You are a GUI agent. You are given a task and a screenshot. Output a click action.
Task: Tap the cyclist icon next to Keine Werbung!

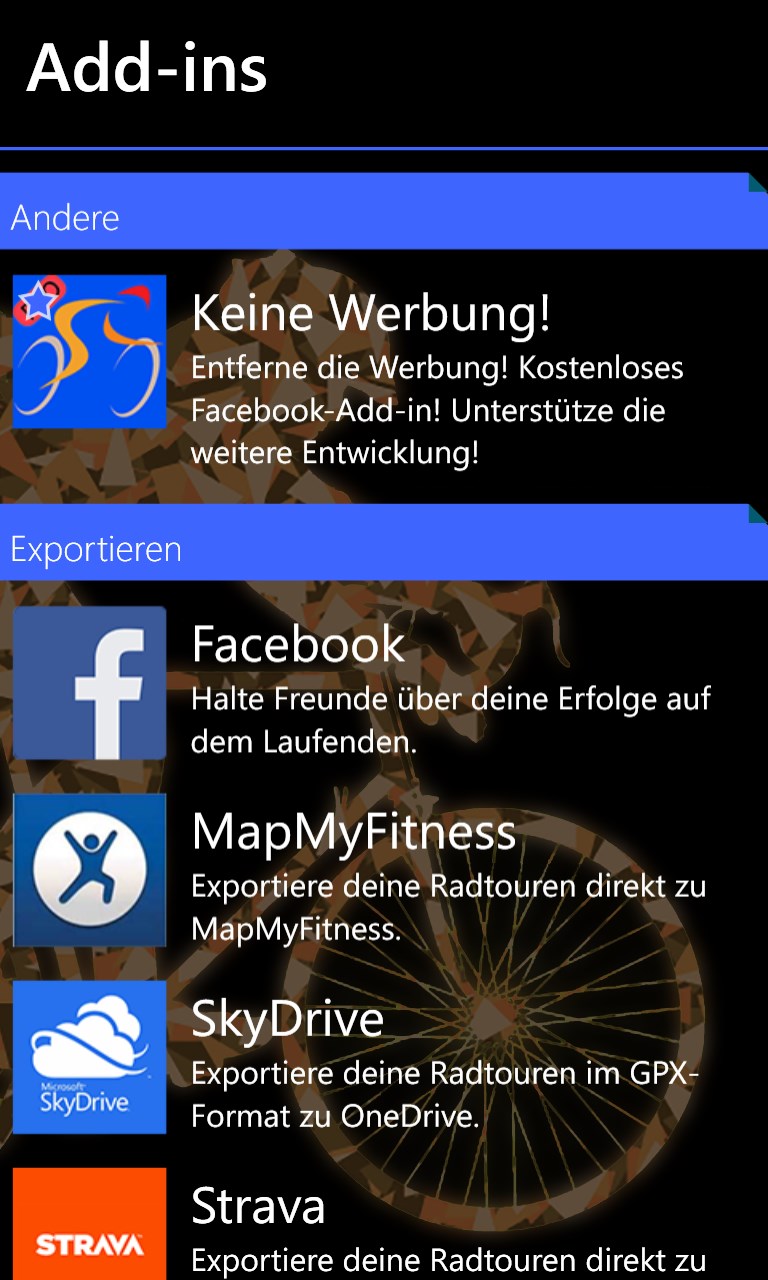[88, 352]
